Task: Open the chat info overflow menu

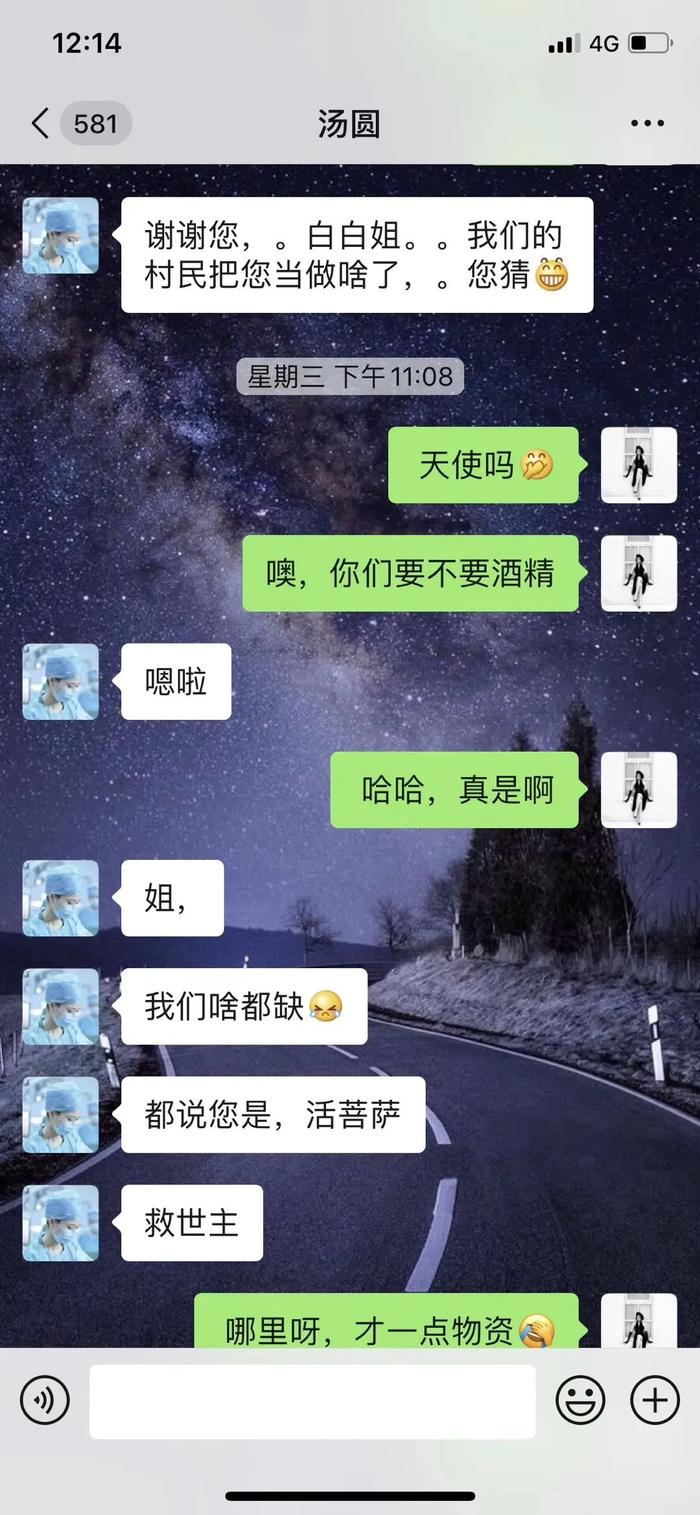Action: [647, 124]
